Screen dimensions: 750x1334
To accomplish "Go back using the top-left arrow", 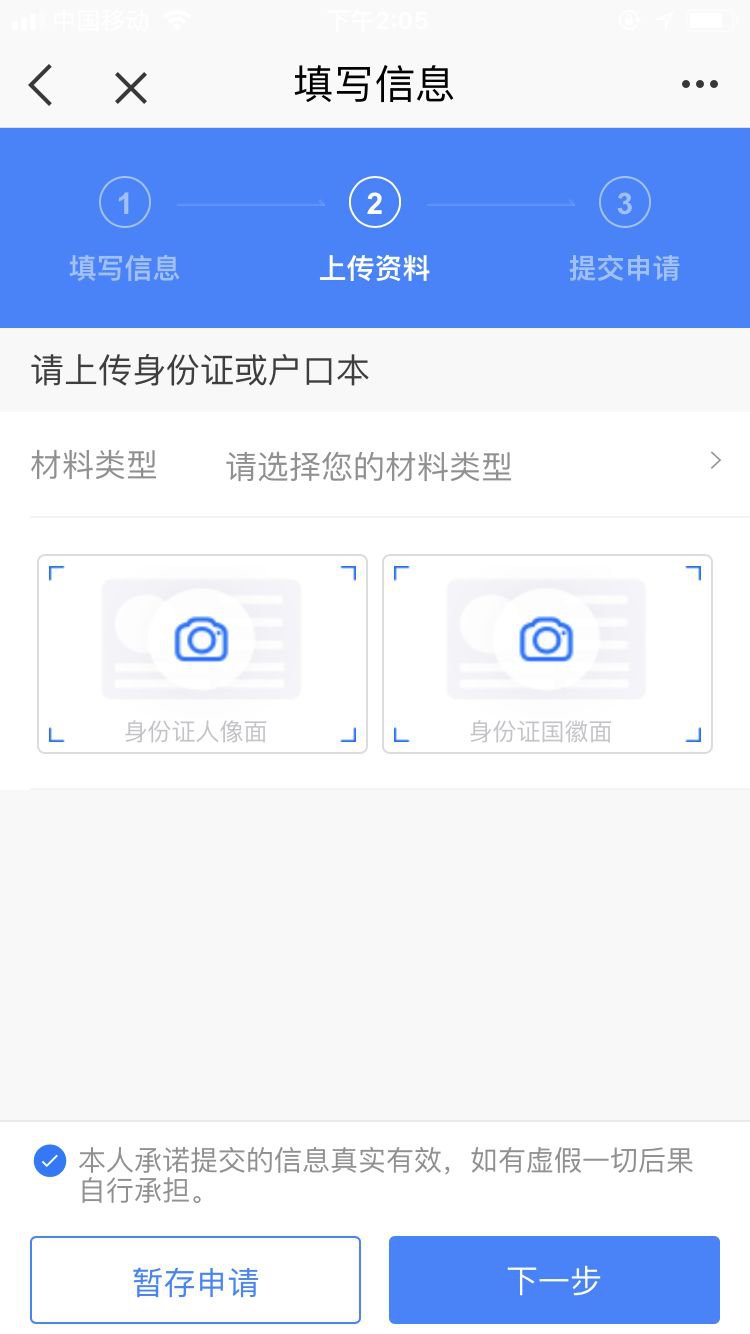I will (x=41, y=86).
